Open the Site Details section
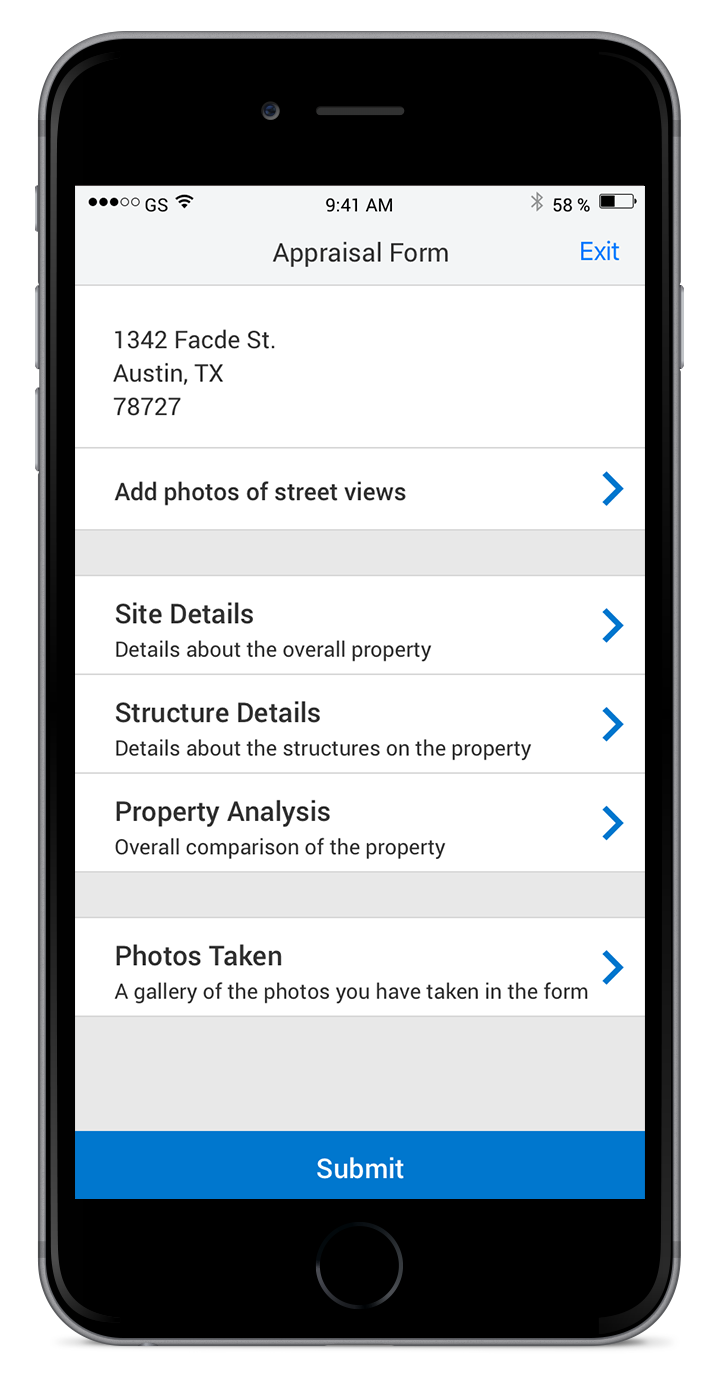 tap(360, 626)
